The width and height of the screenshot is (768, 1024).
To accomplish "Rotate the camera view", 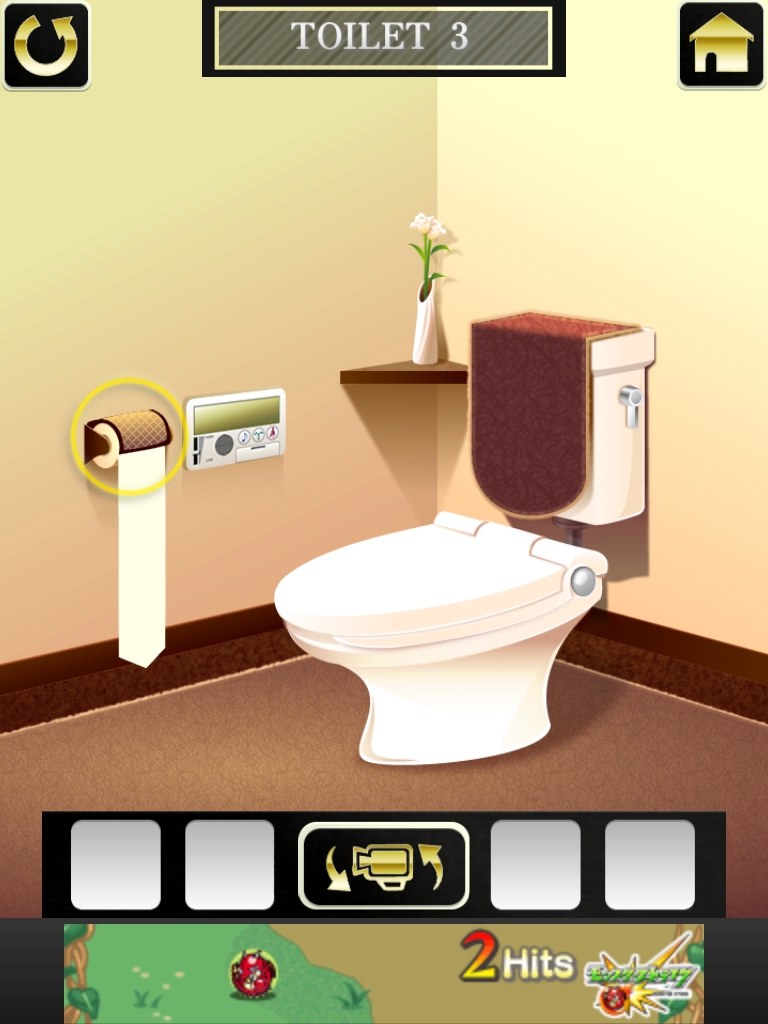I will click(384, 864).
